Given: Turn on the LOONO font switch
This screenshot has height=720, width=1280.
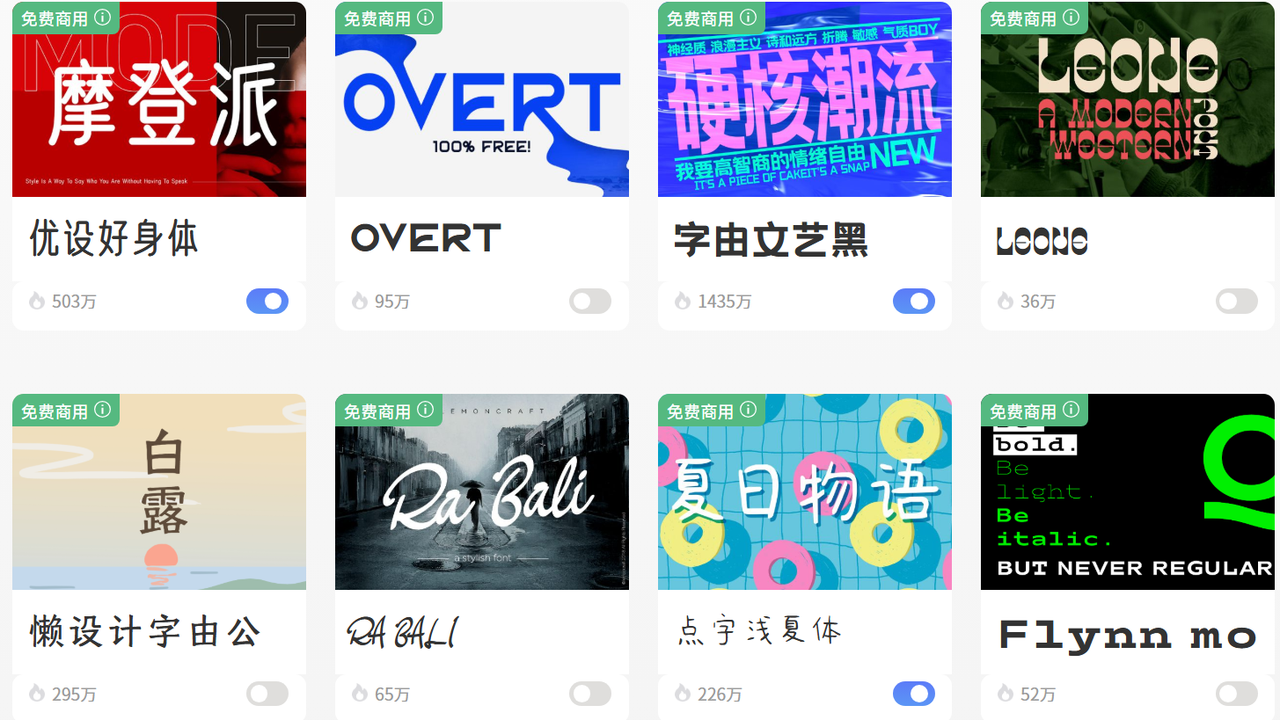Looking at the screenshot, I should tap(1236, 301).
